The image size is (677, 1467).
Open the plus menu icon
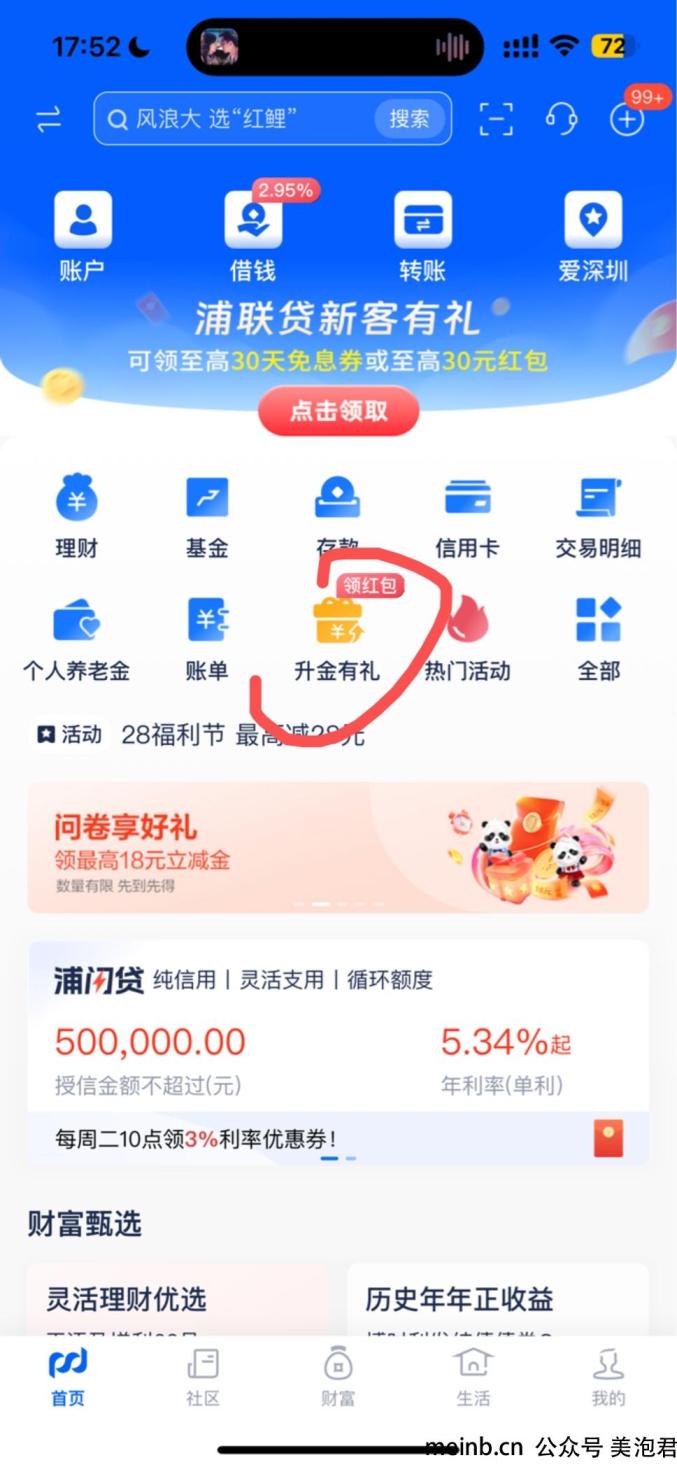point(627,119)
